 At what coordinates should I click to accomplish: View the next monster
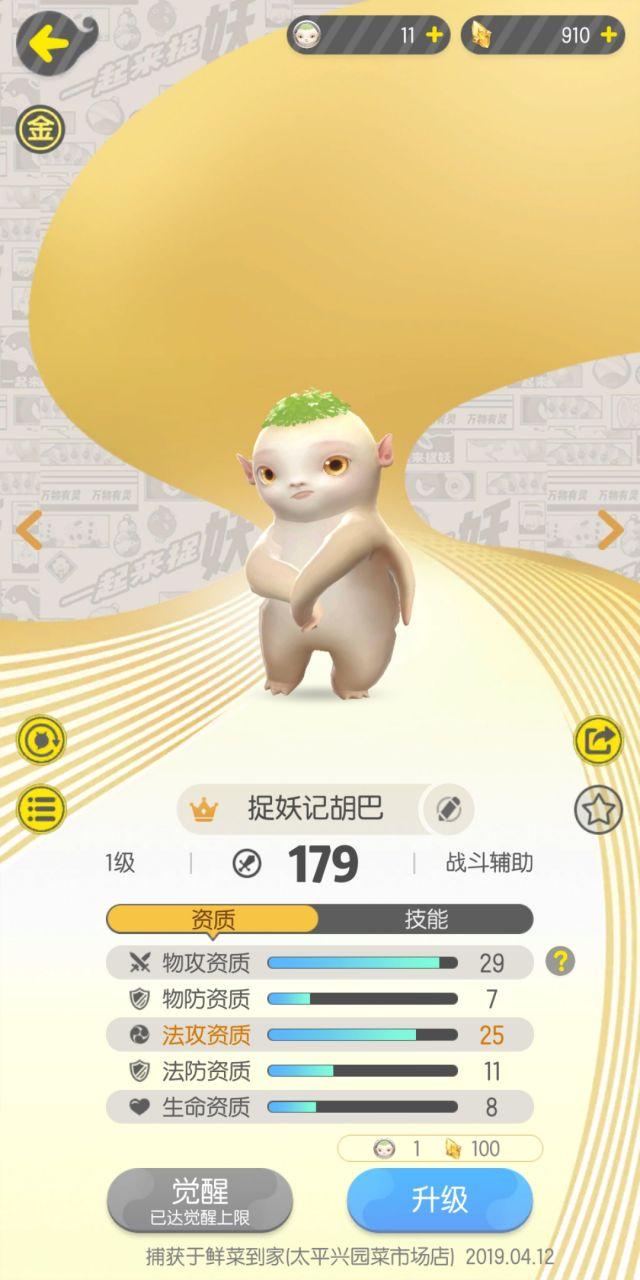609,530
